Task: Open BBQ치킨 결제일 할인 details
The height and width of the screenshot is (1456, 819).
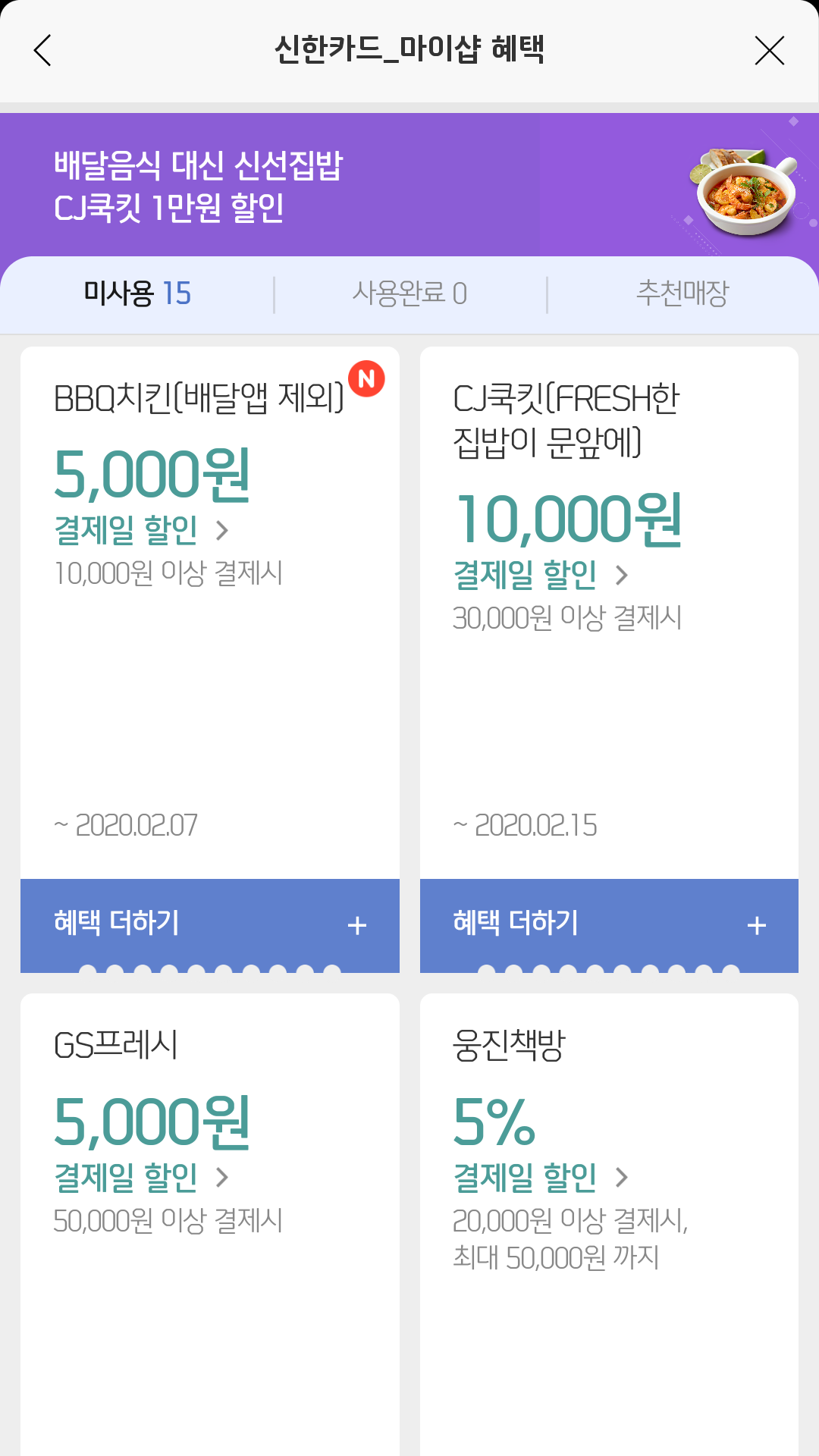Action: 141,530
